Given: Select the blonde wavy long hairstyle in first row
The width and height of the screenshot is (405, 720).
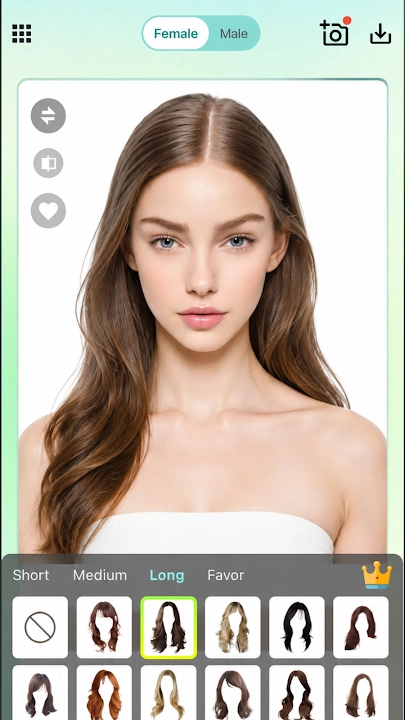Looking at the screenshot, I should [232, 627].
